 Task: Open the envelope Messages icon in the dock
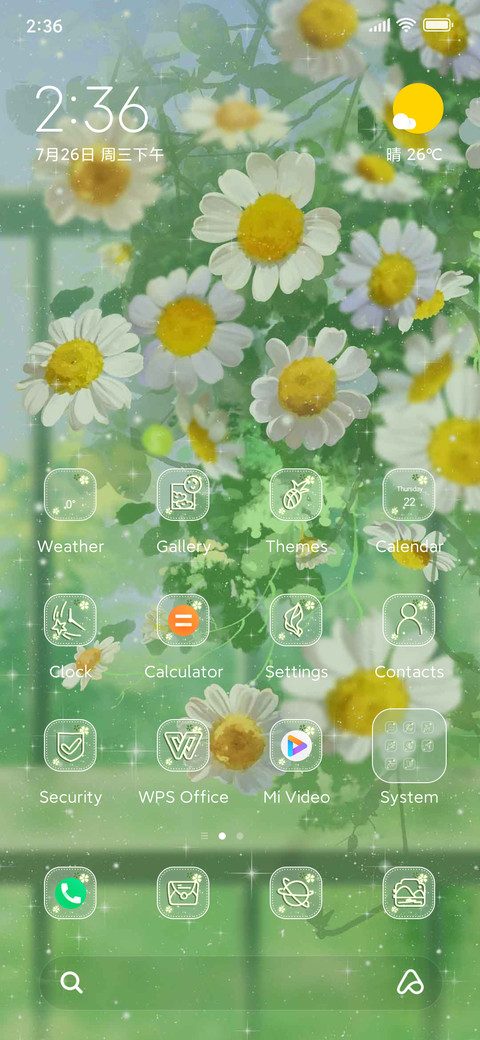tap(183, 893)
